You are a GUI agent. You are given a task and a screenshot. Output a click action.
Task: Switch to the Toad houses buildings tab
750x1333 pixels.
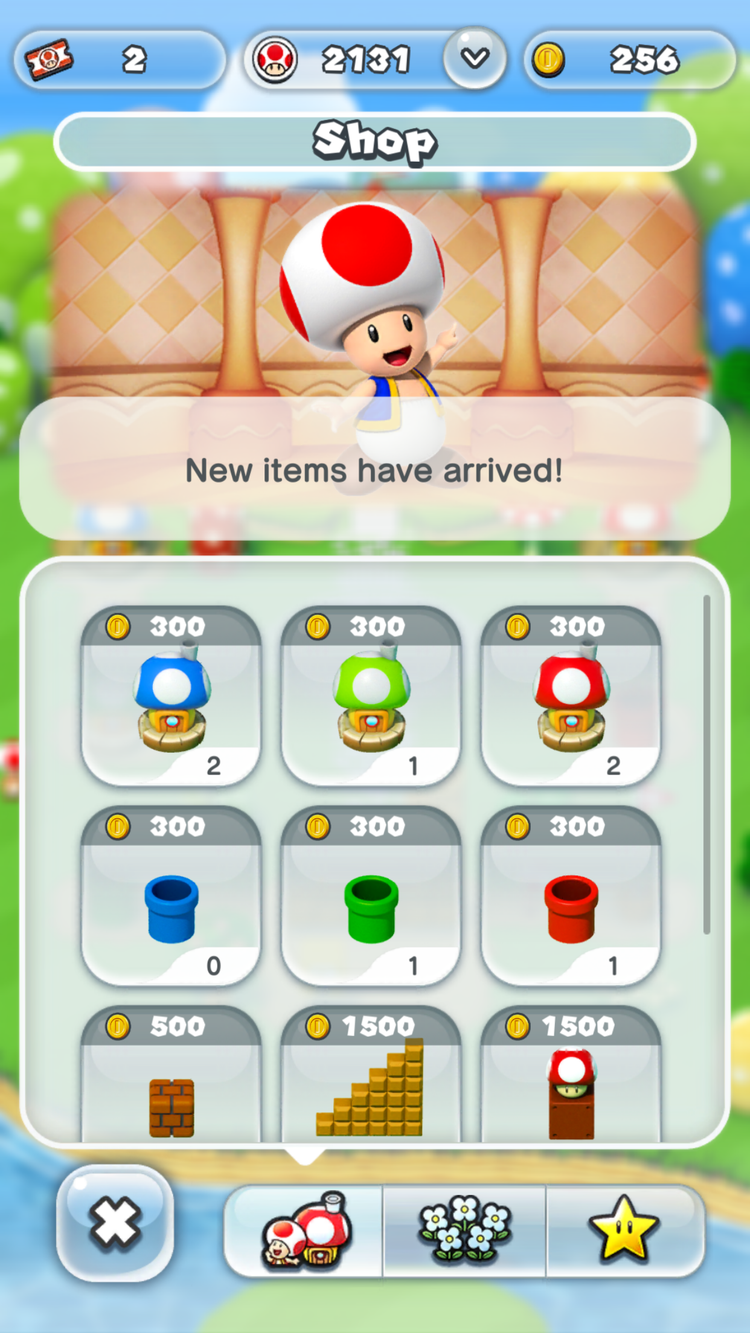303,1231
